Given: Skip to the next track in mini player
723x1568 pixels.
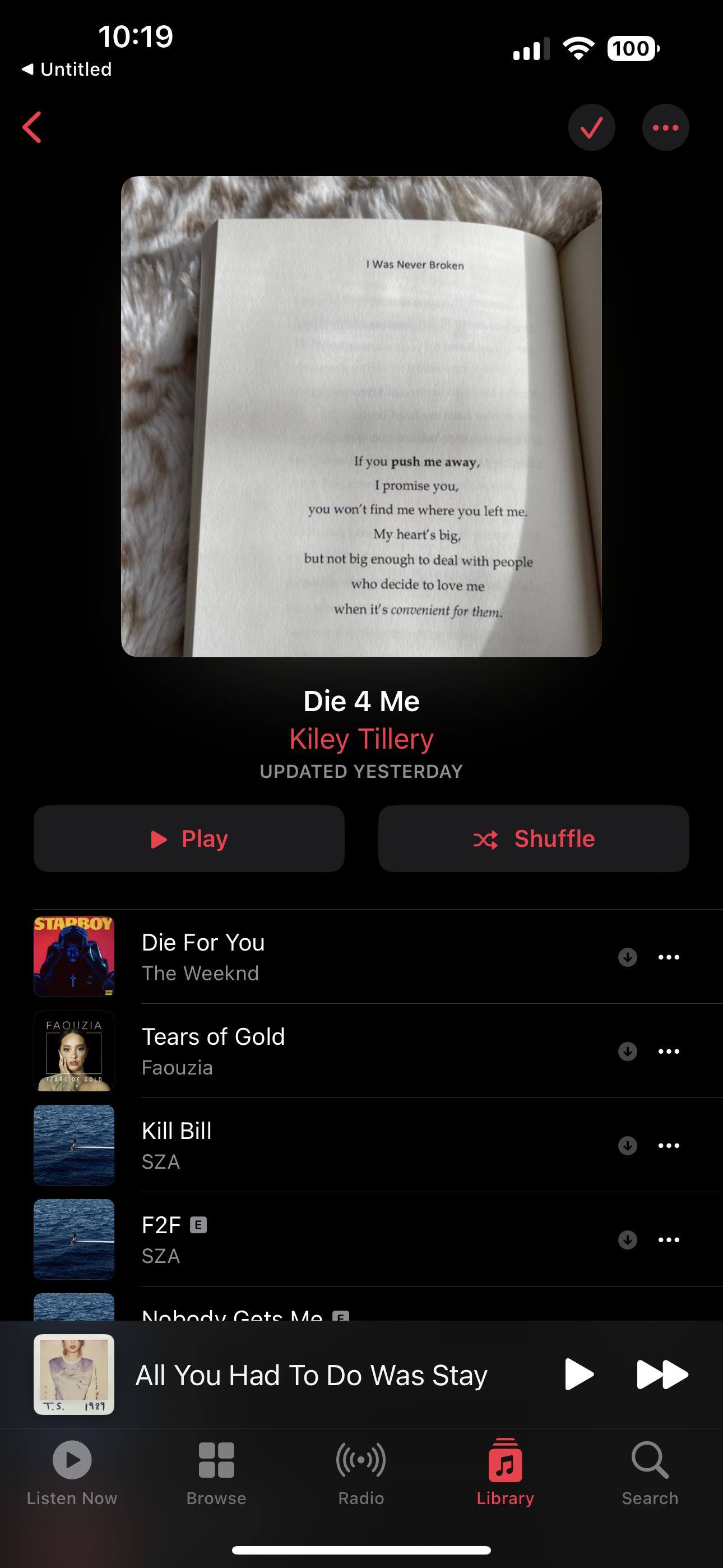Looking at the screenshot, I should [661, 1375].
